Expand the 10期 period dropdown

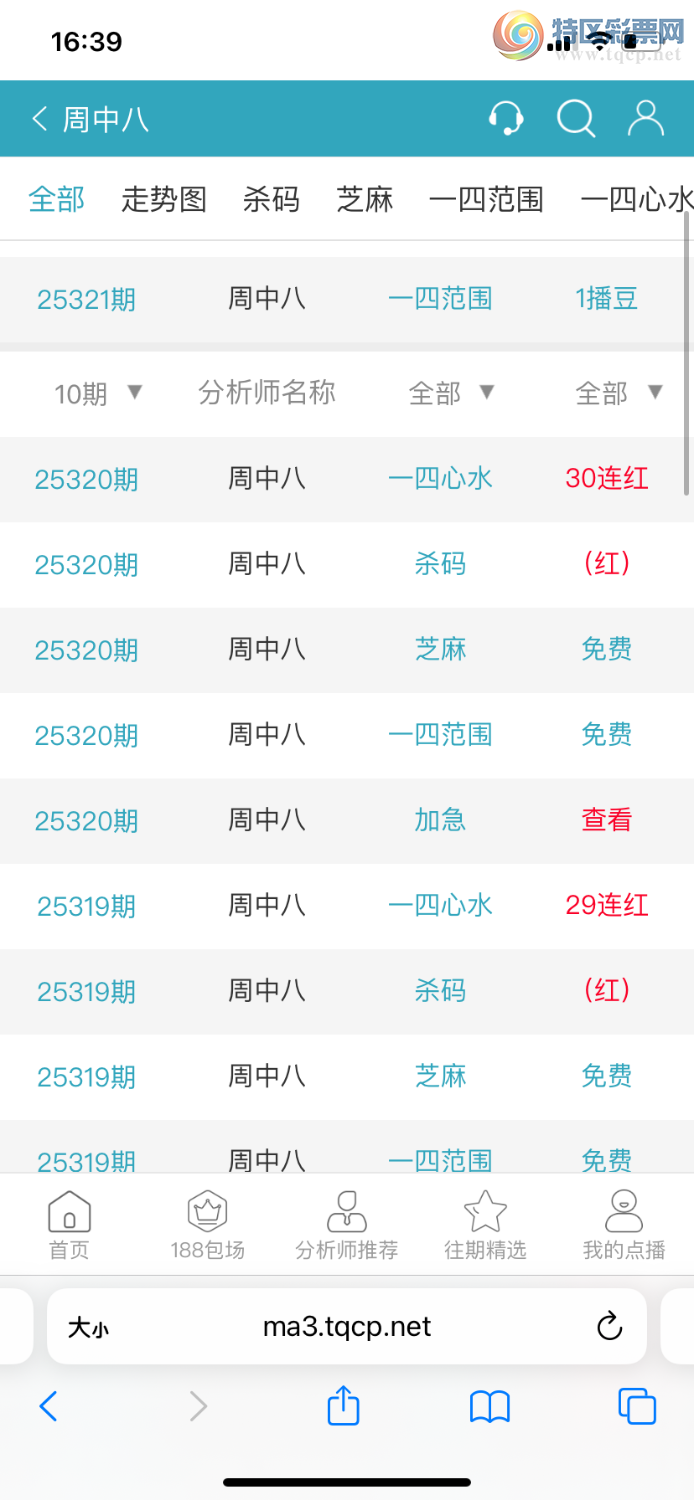[x=98, y=393]
